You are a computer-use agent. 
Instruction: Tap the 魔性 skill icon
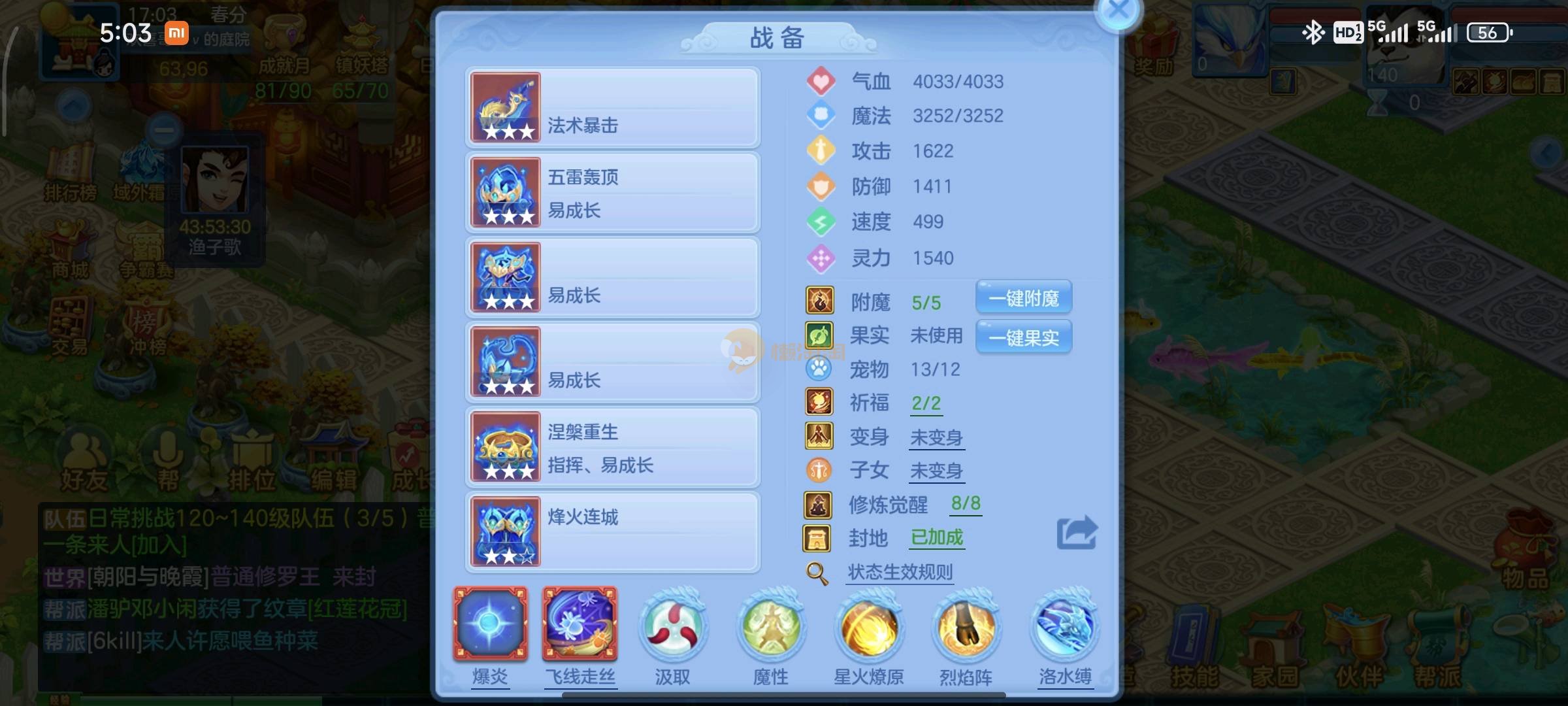point(771,628)
